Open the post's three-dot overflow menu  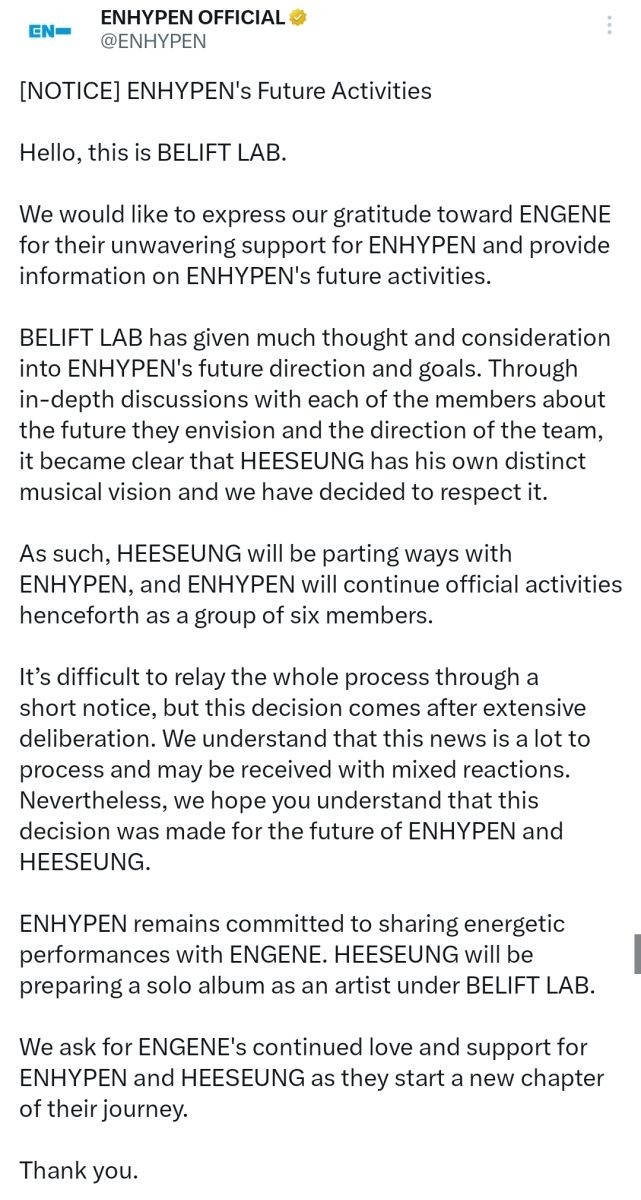(x=609, y=25)
